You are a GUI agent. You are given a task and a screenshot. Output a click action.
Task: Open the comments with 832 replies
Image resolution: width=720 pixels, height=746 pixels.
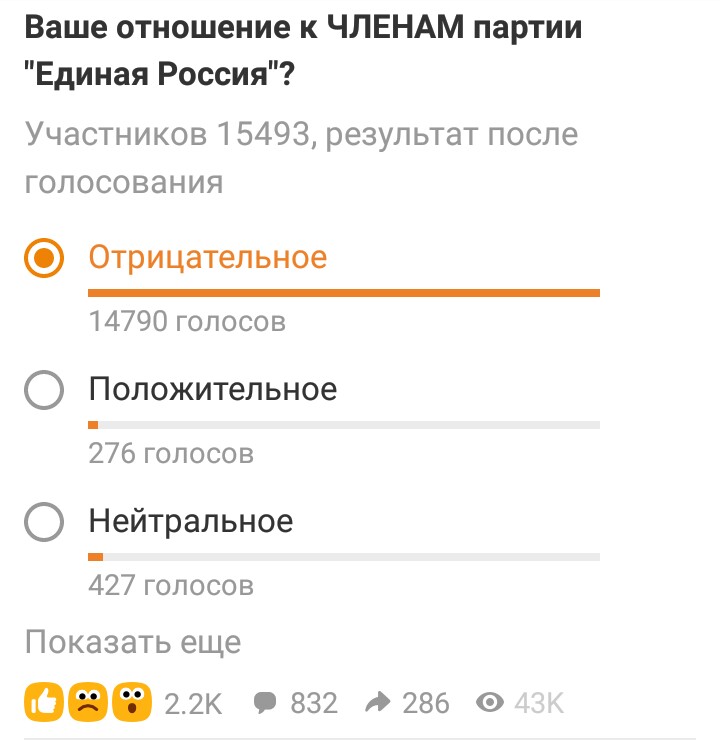click(x=295, y=703)
